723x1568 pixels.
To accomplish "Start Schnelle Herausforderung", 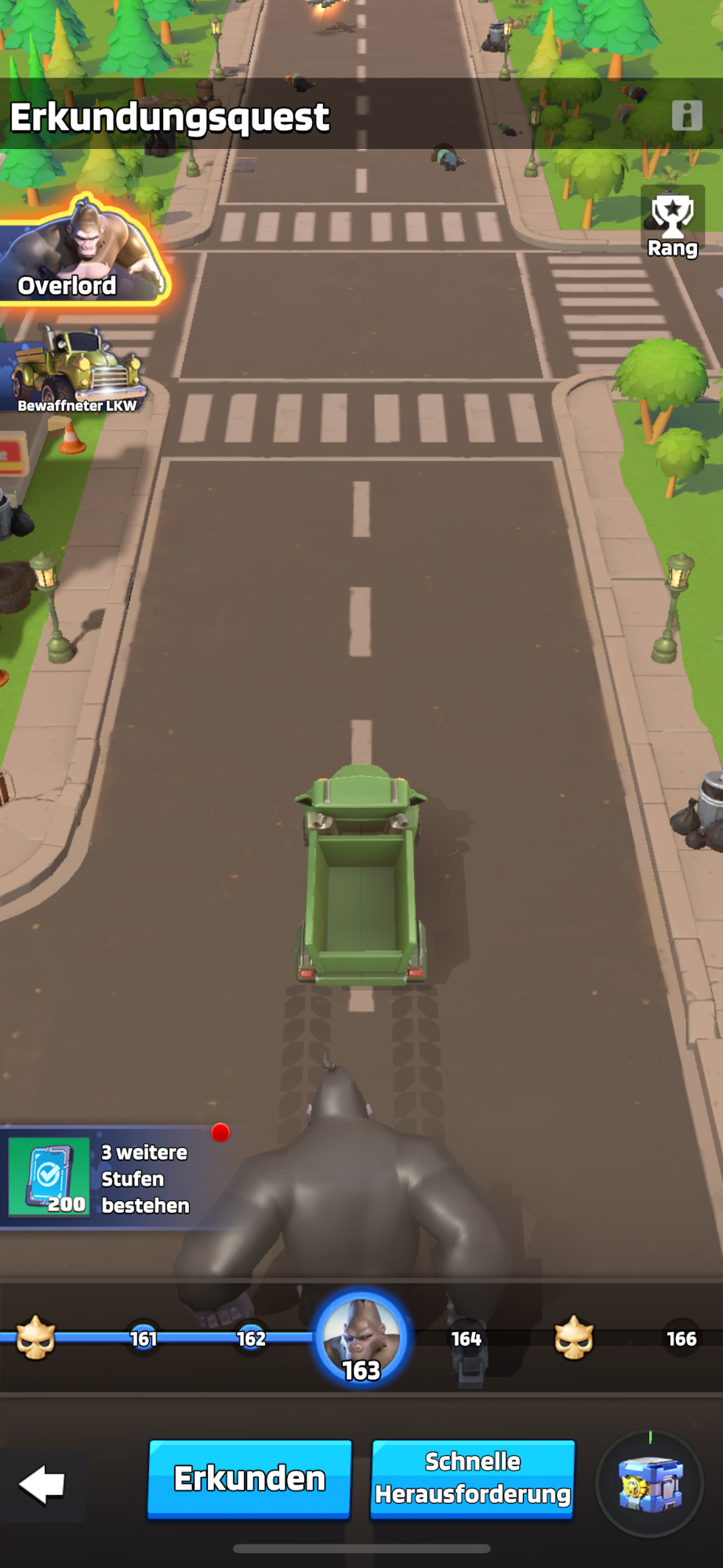I will coord(472,1479).
